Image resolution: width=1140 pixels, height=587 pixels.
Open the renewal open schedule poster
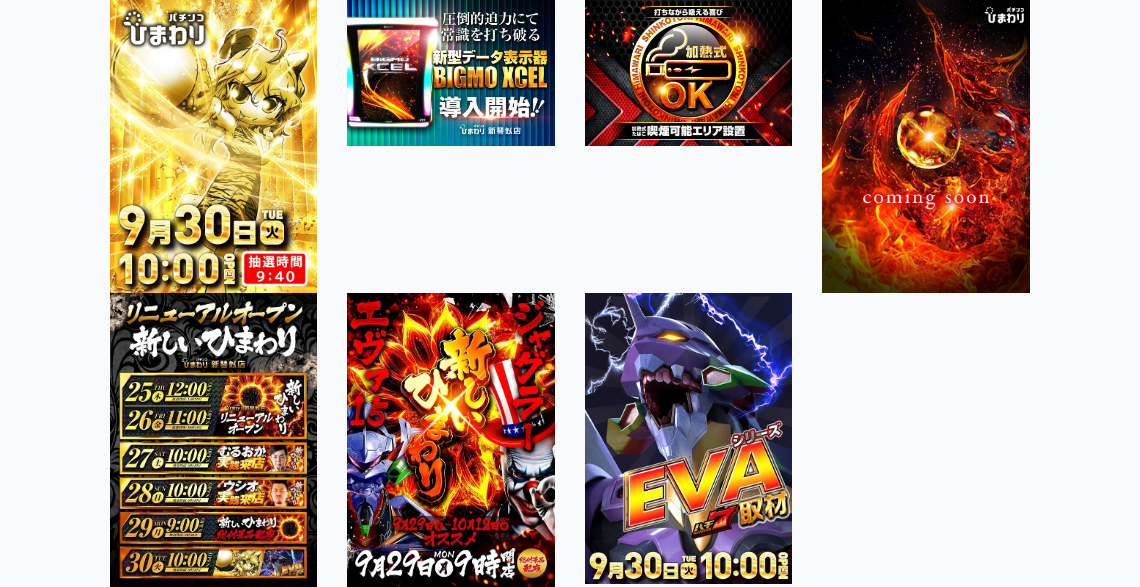coord(213,439)
